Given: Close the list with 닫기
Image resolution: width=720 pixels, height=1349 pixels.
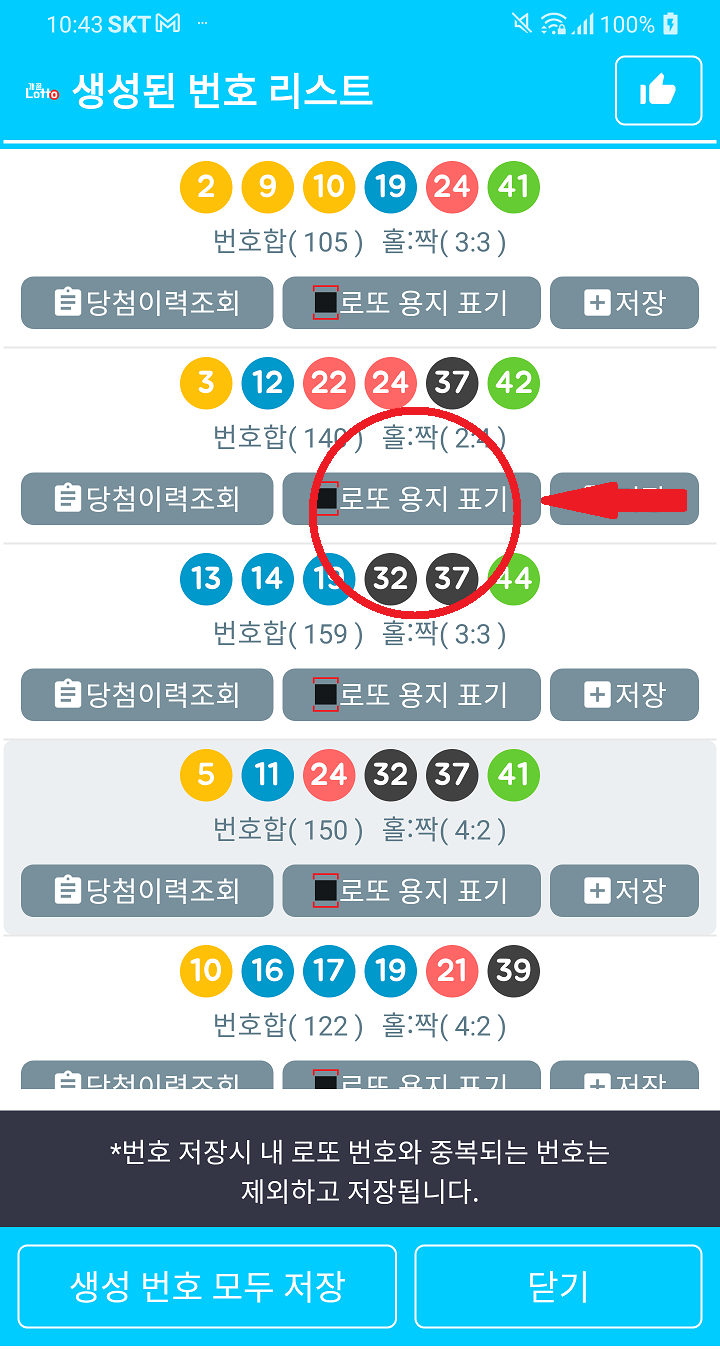Looking at the screenshot, I should (x=558, y=1286).
